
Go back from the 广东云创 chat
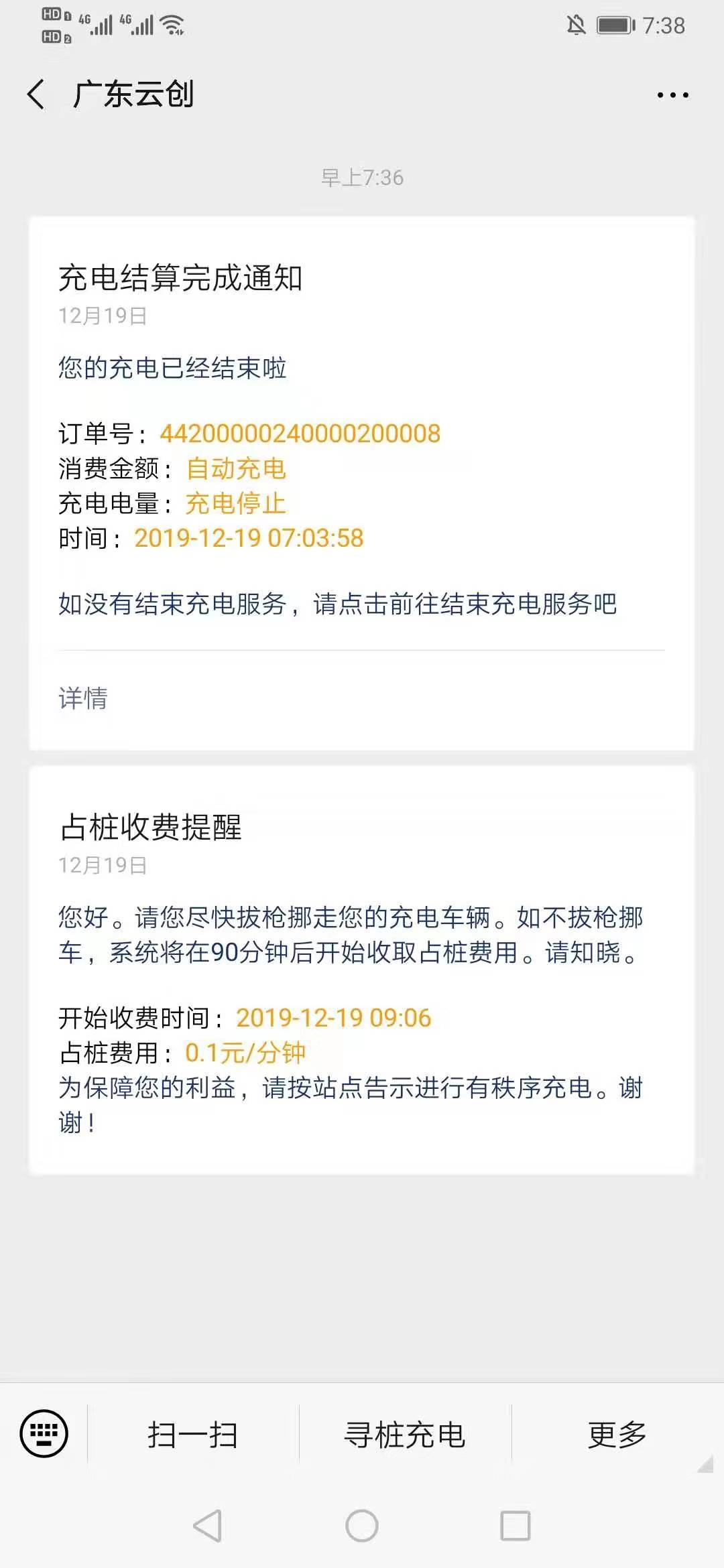coord(37,94)
